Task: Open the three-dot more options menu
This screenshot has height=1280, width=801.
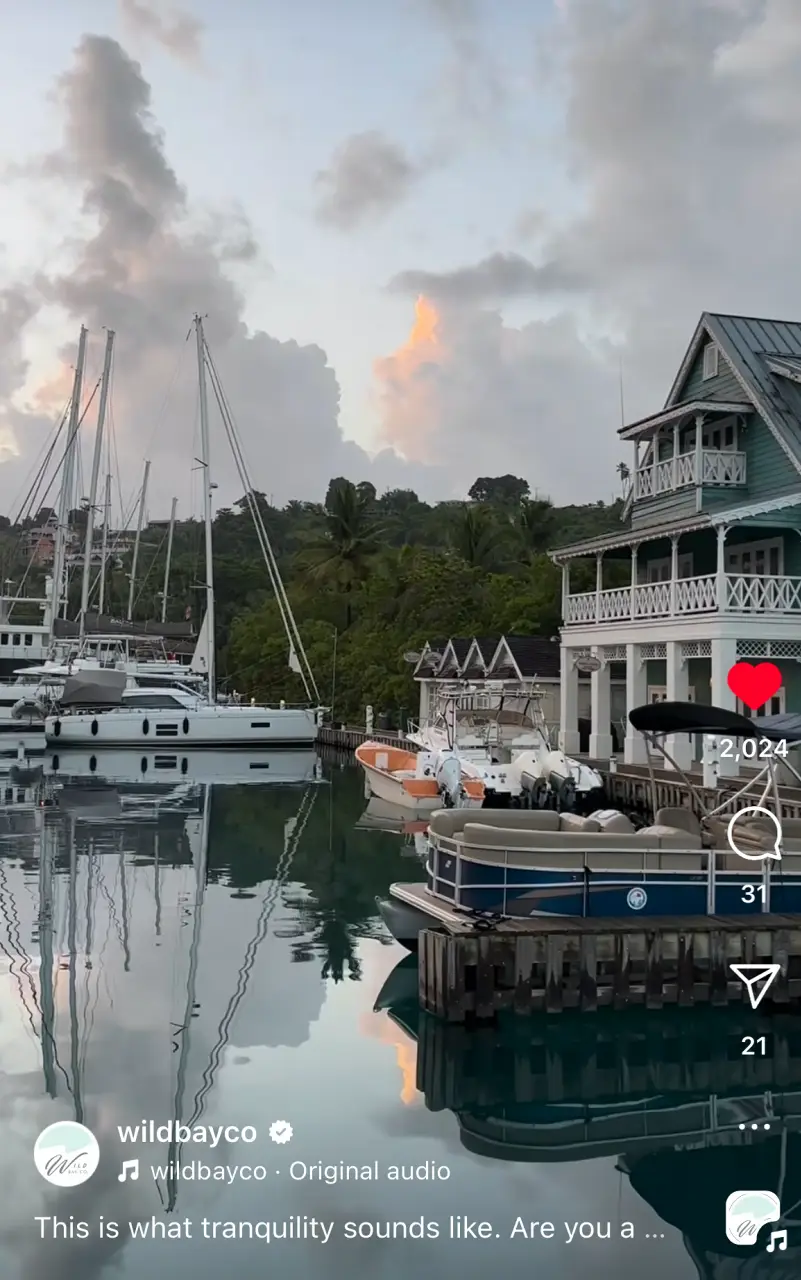Action: (x=754, y=1126)
